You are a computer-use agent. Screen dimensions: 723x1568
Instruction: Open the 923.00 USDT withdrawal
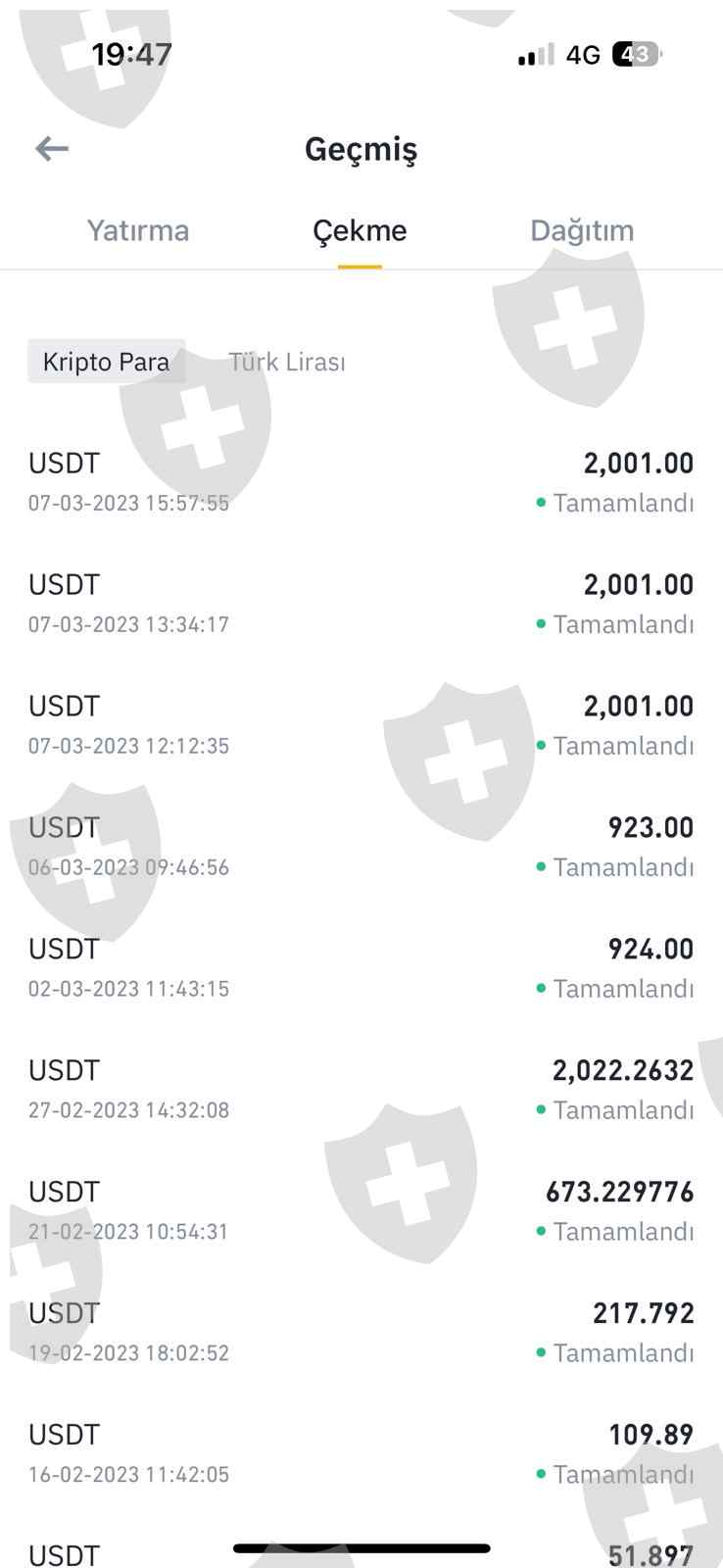click(361, 846)
